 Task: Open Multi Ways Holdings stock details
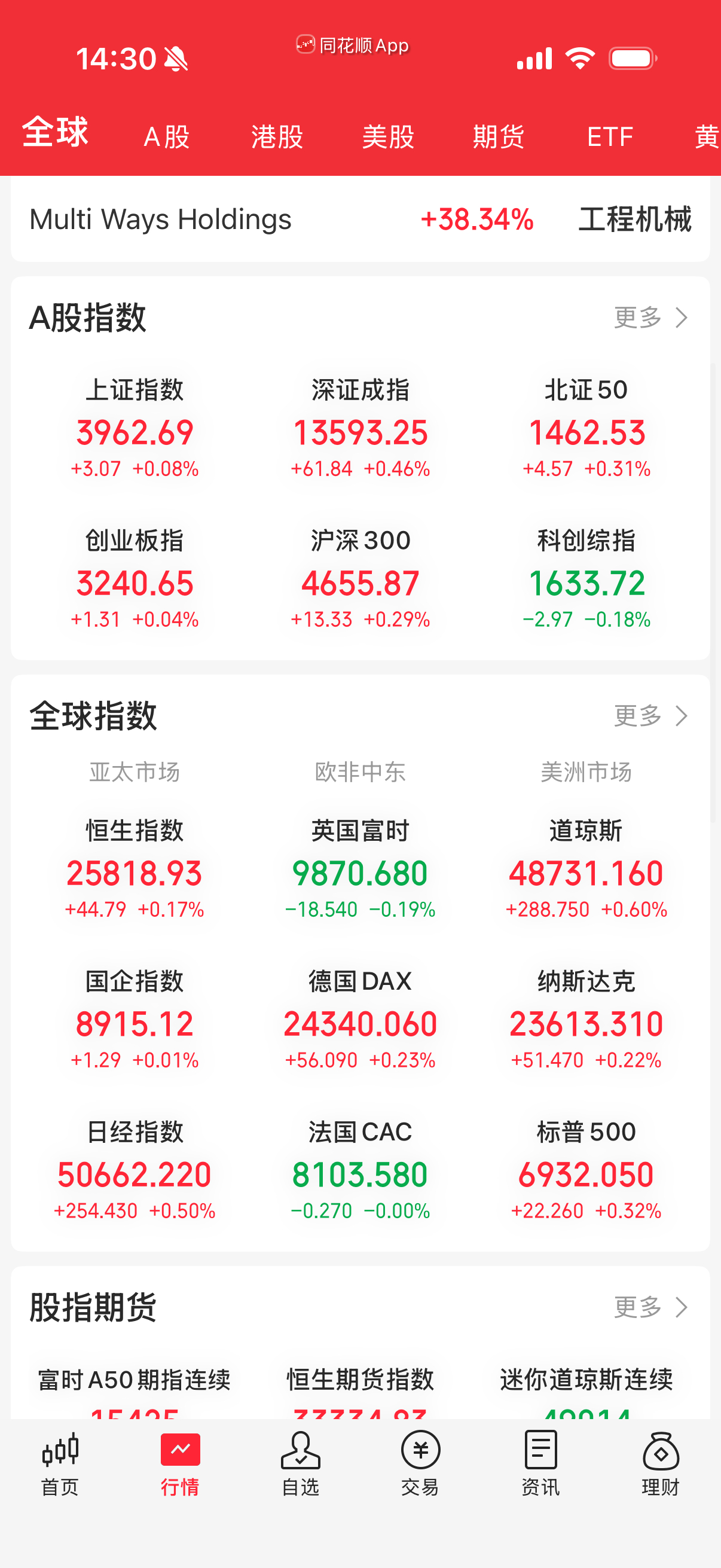[x=160, y=220]
